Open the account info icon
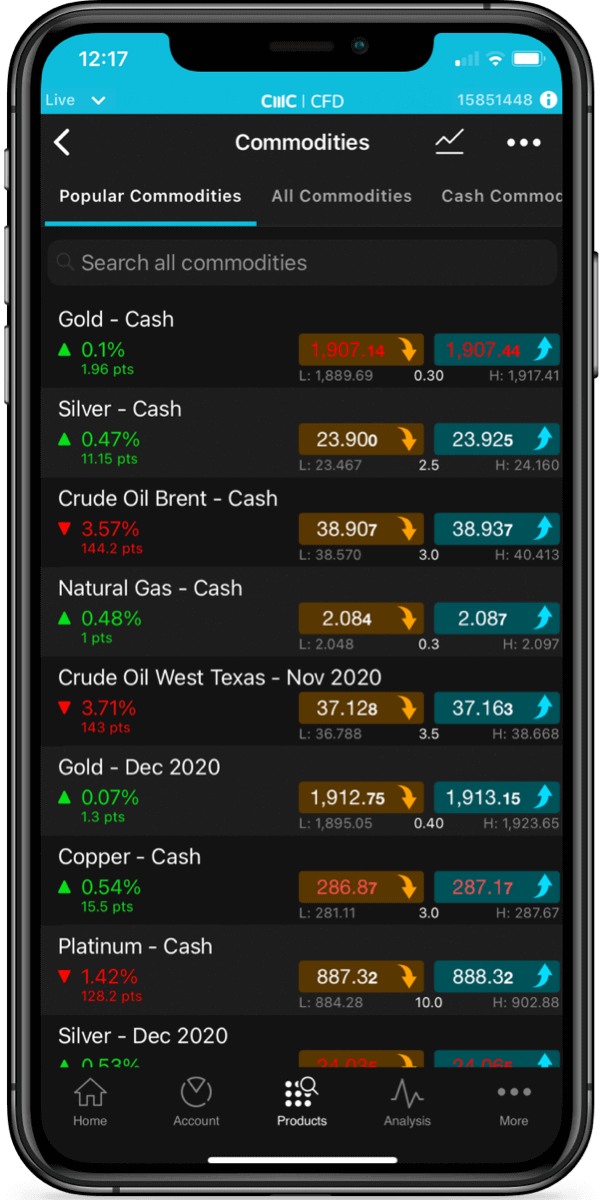 (x=547, y=100)
